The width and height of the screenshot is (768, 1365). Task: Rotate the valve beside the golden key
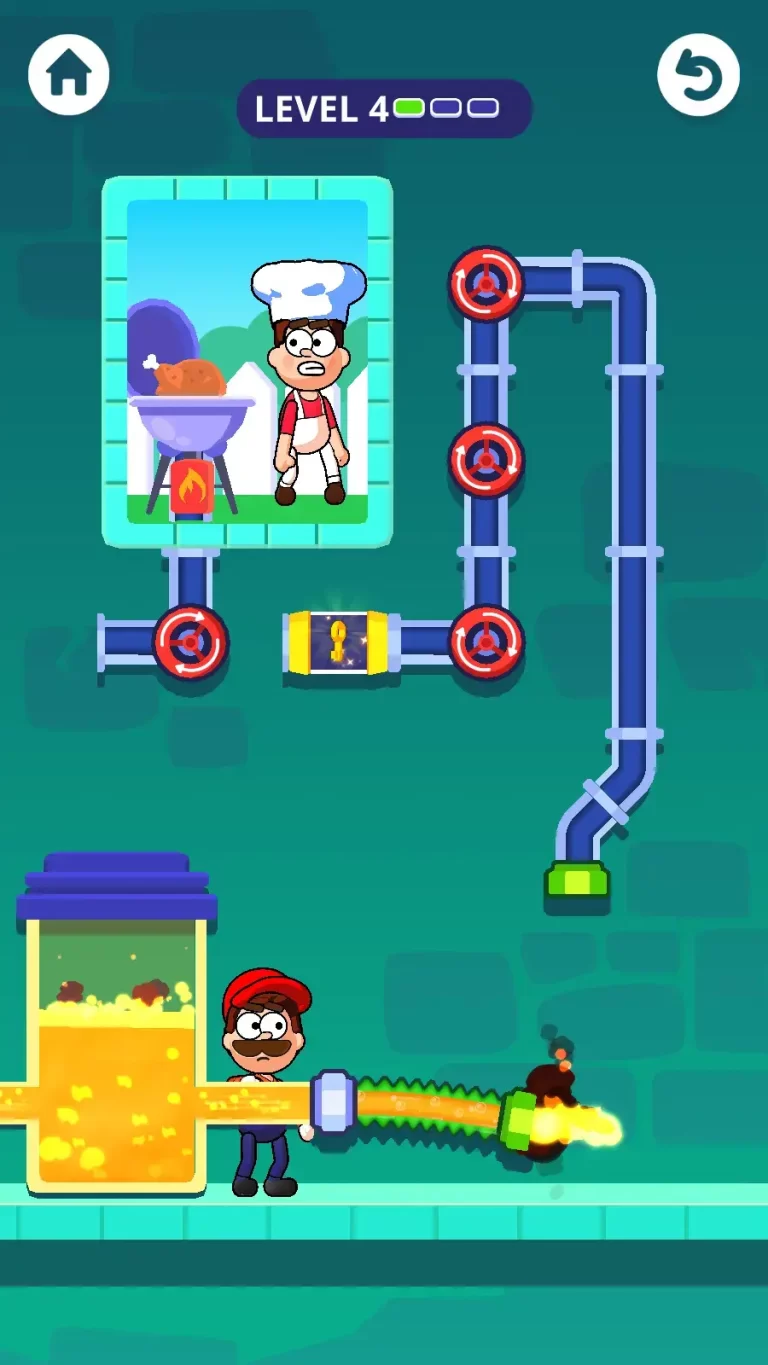pyautogui.click(x=486, y=642)
